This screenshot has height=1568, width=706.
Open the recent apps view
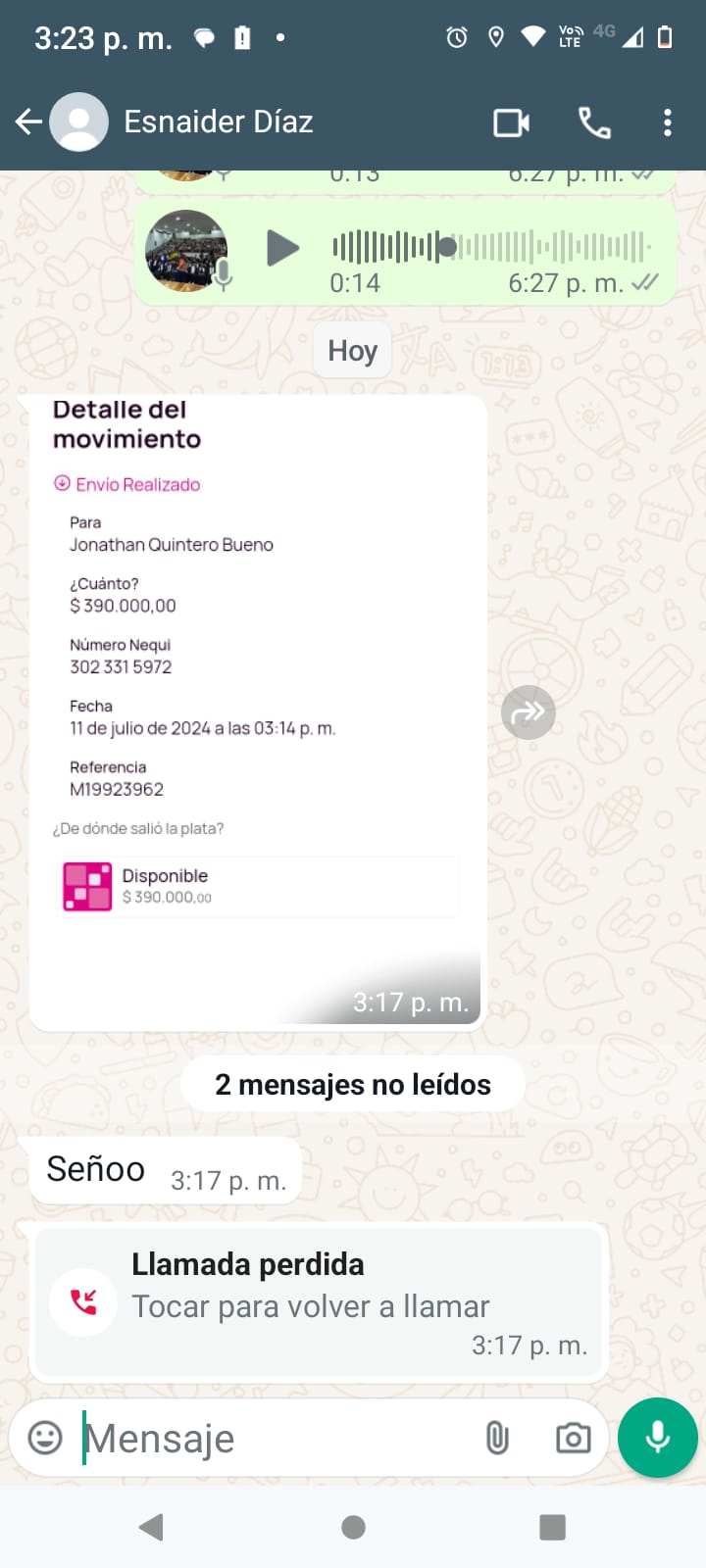click(553, 1527)
